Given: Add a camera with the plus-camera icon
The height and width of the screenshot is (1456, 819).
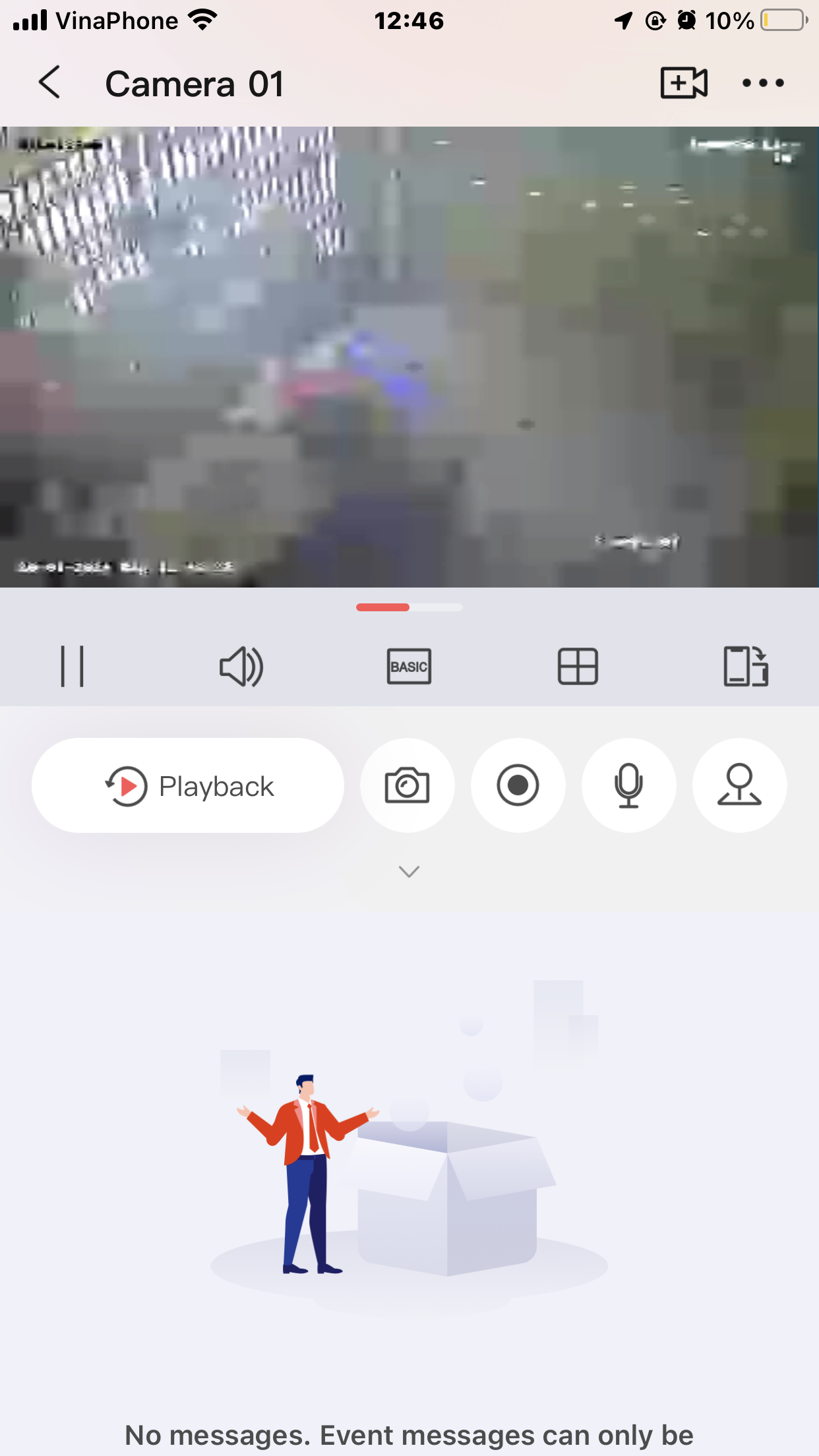Looking at the screenshot, I should (x=684, y=83).
